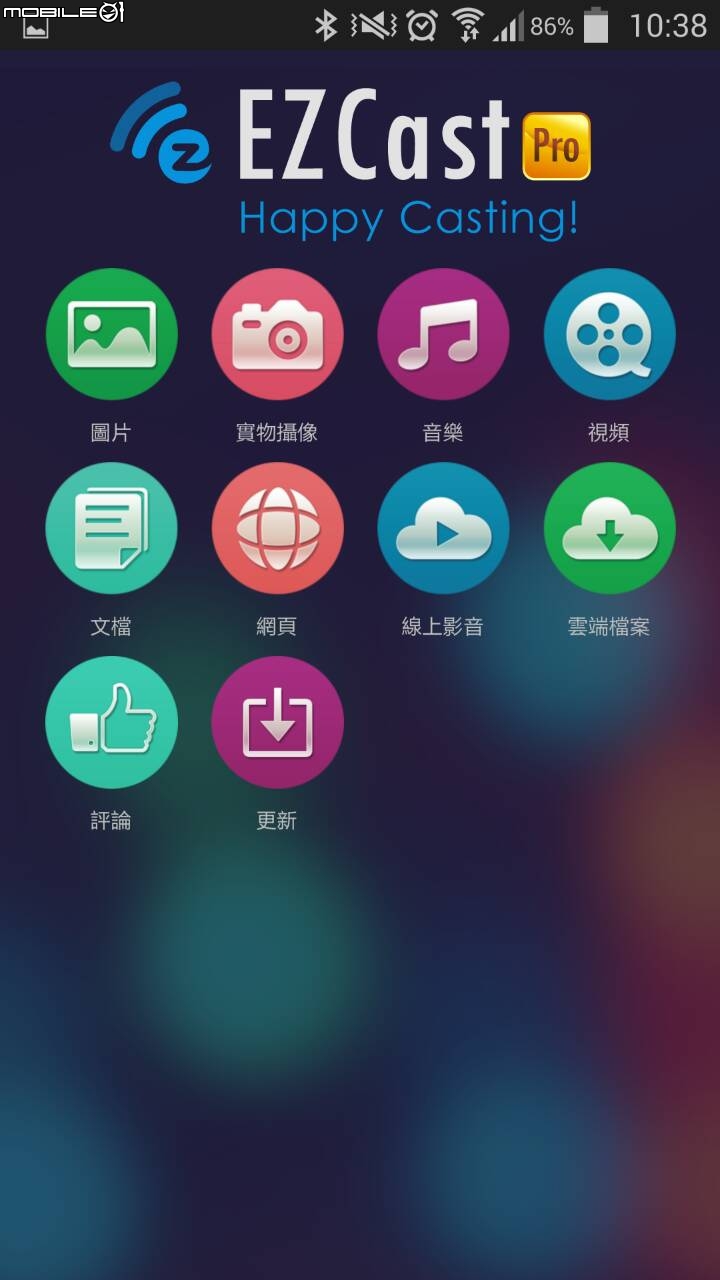The width and height of the screenshot is (720, 1280).
Task: Tap the 評論 thumbs-up review icon
Action: 111,721
